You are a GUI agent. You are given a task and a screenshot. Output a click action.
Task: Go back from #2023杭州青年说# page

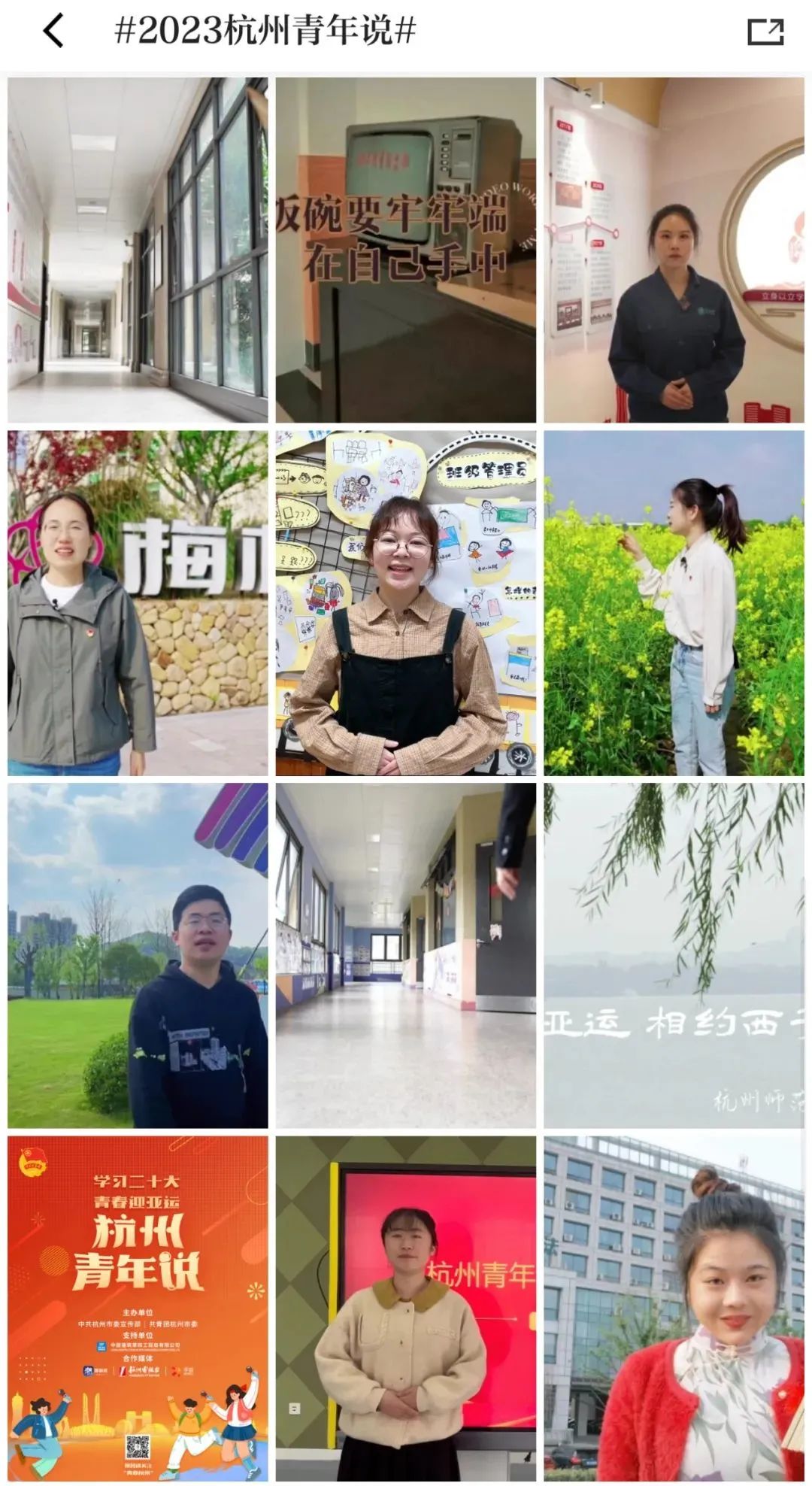[53, 32]
